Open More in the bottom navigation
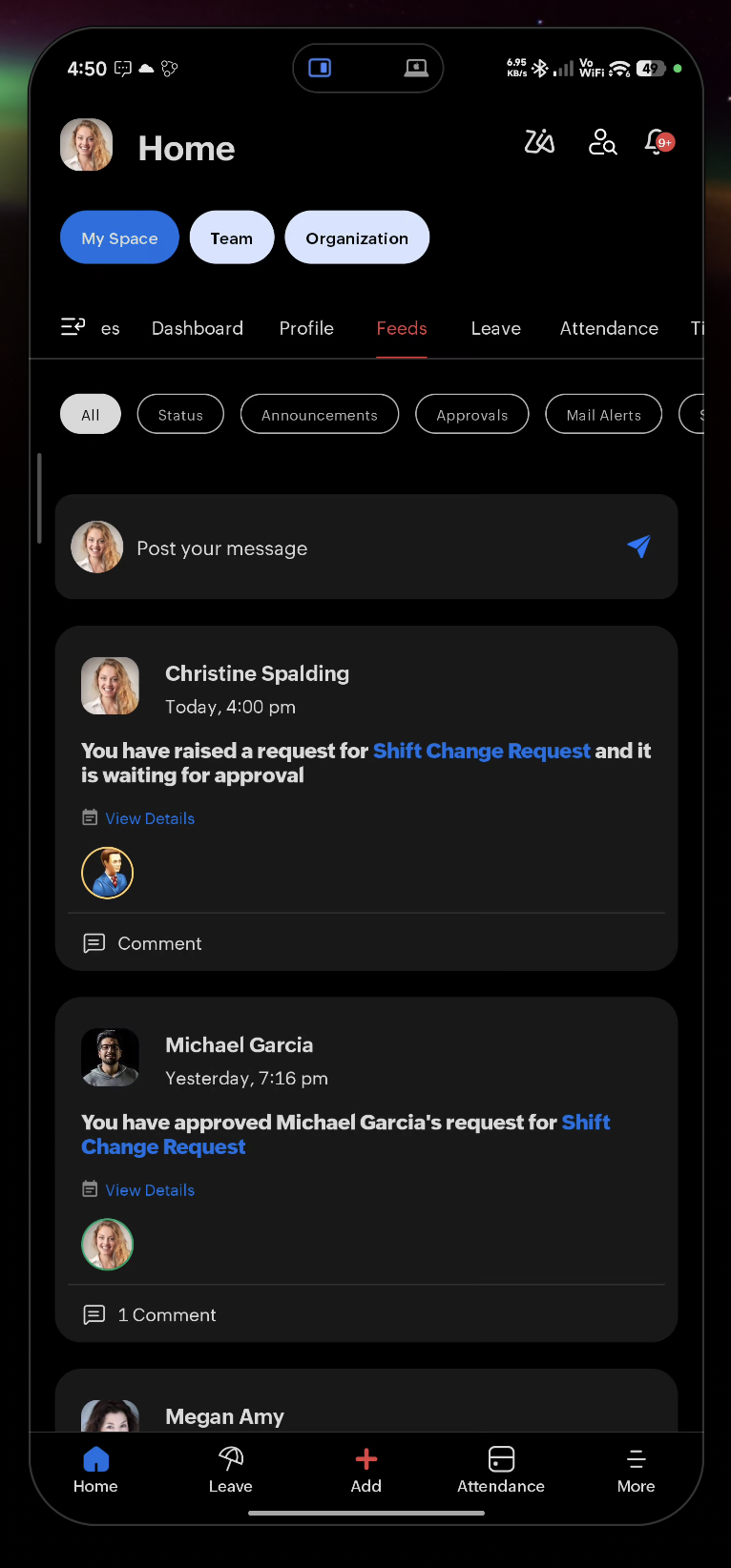 coord(636,1470)
